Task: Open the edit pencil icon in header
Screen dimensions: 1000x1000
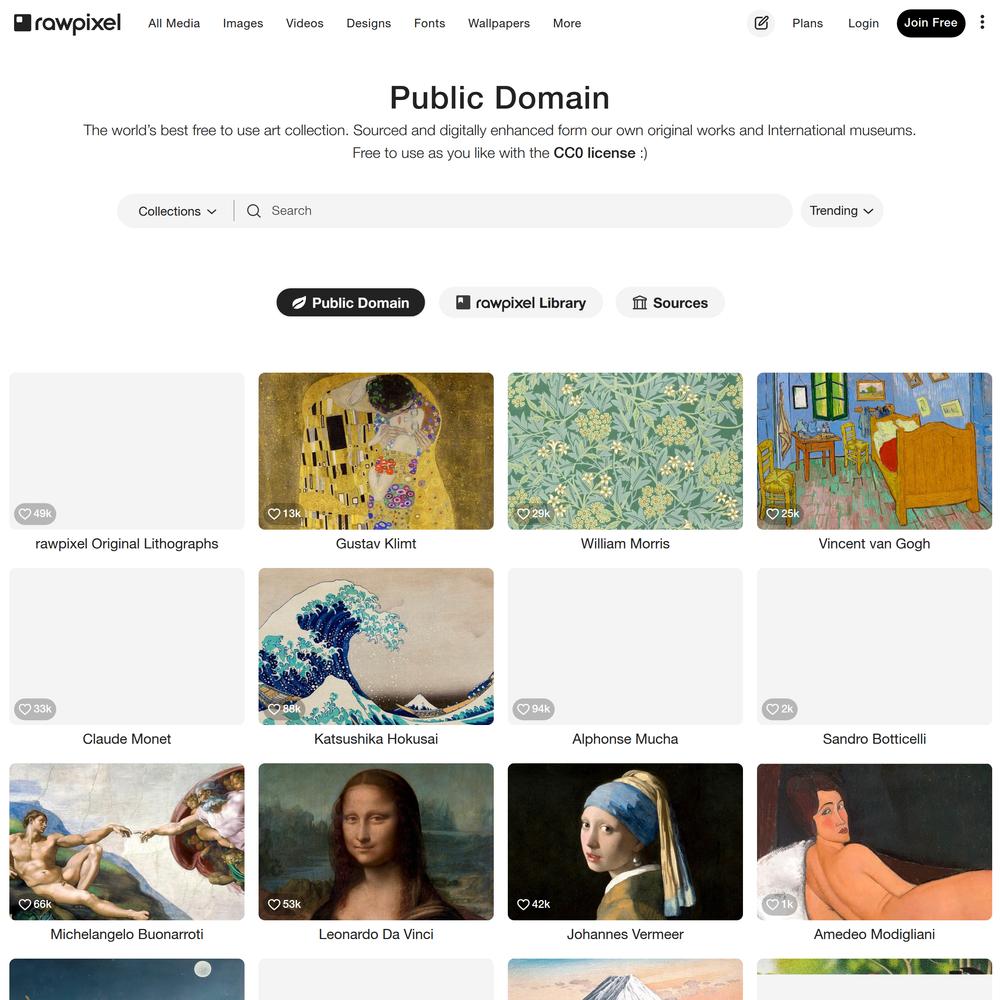Action: point(761,23)
